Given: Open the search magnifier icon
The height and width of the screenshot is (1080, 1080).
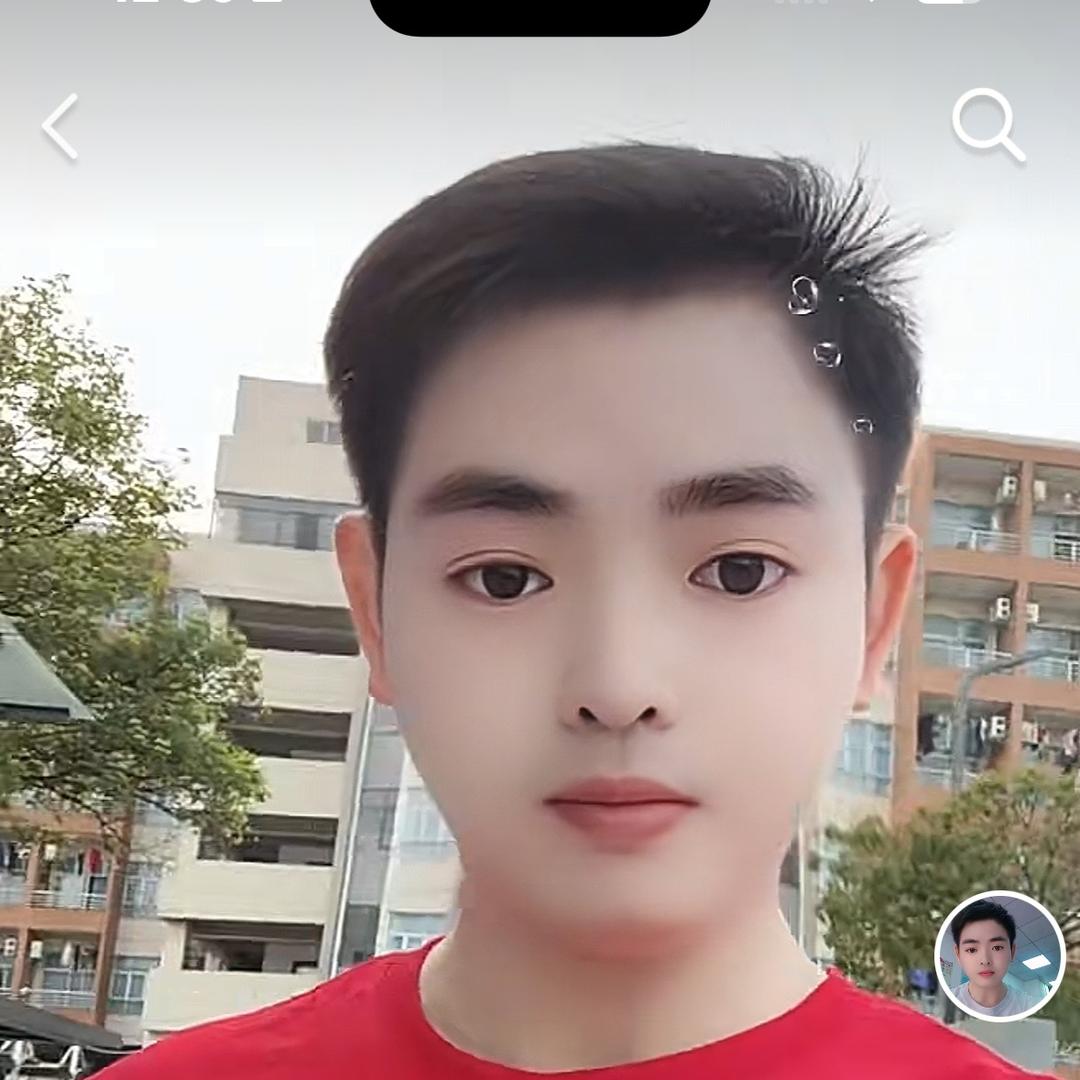Looking at the screenshot, I should coord(989,125).
